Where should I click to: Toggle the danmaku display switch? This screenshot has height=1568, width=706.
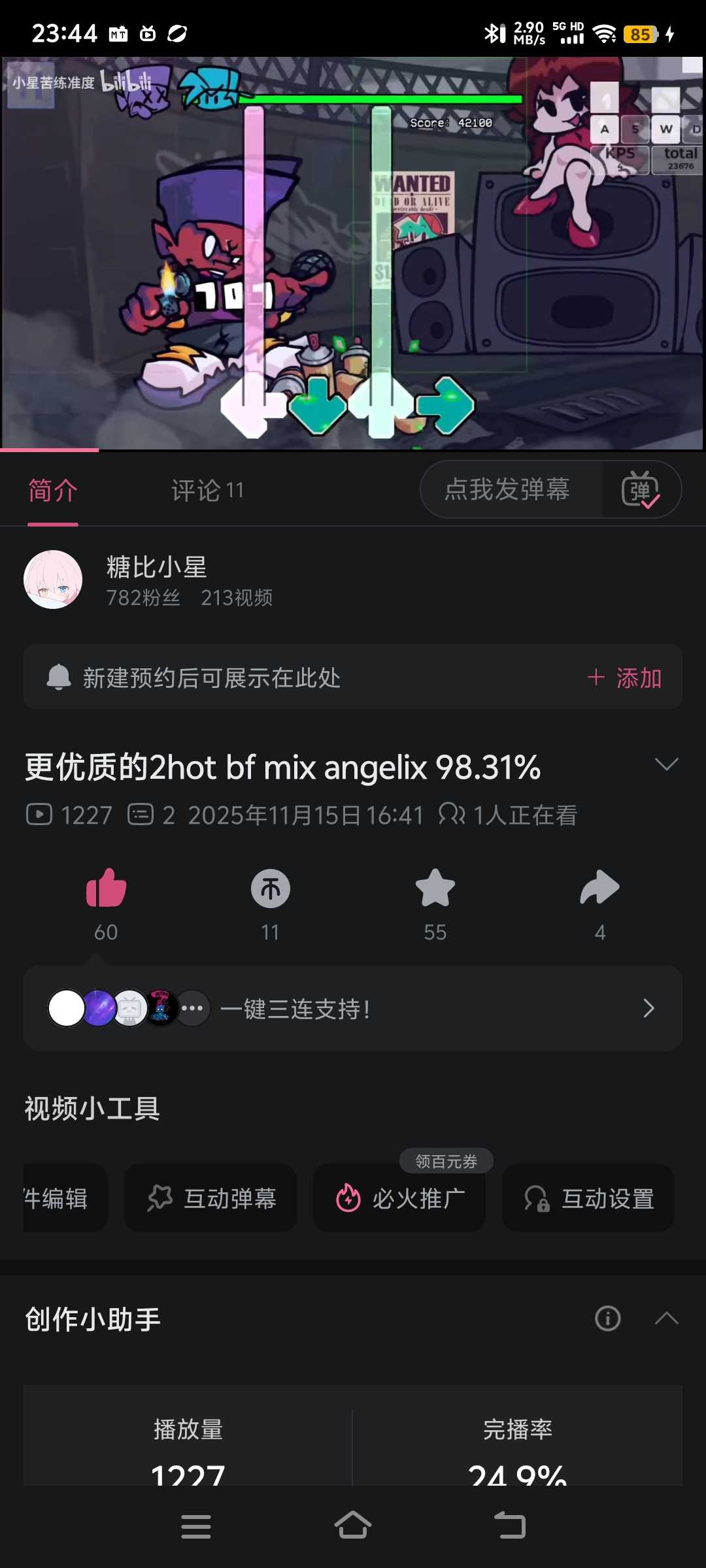(x=641, y=490)
